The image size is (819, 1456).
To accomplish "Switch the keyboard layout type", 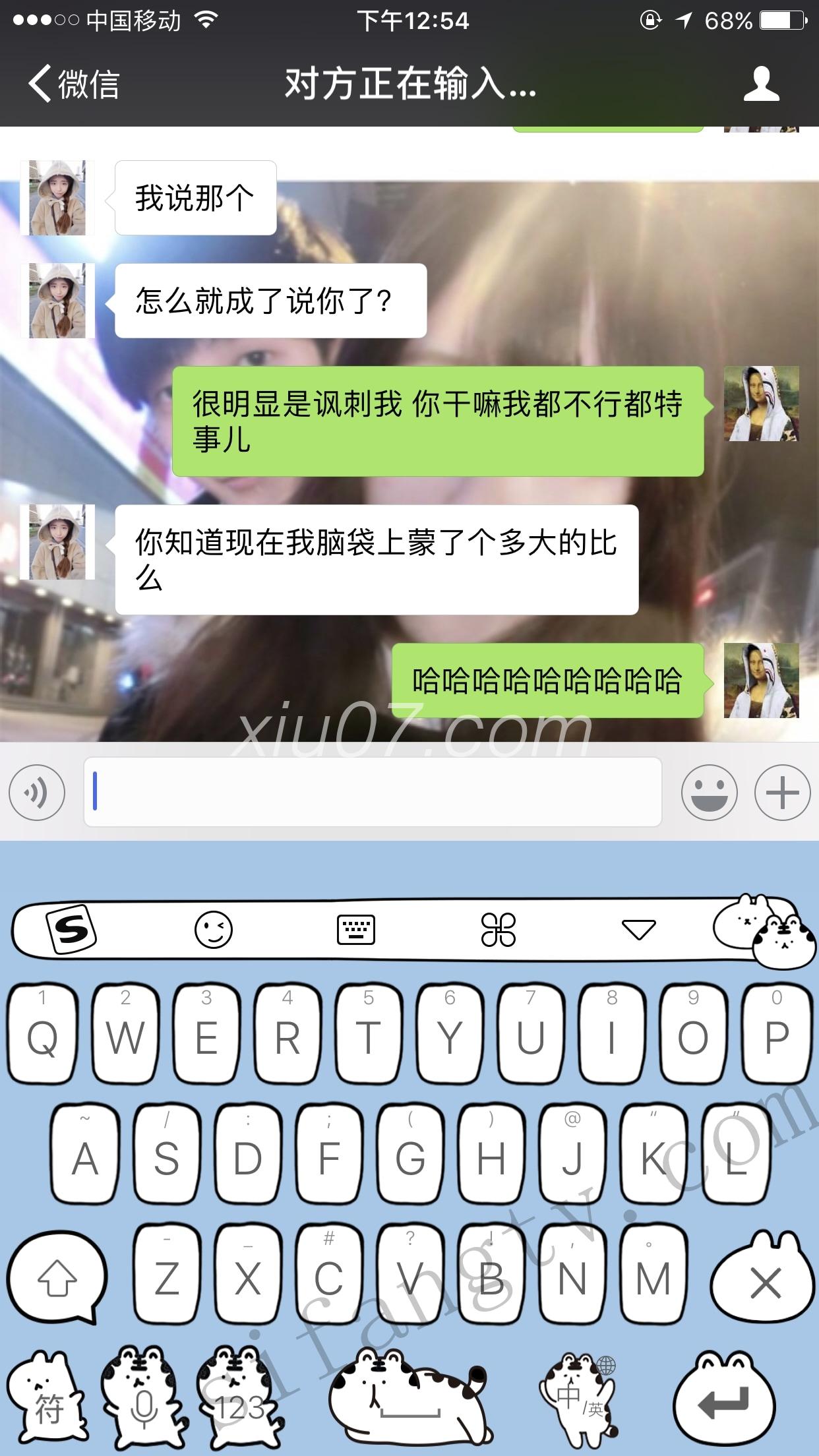I will (356, 930).
